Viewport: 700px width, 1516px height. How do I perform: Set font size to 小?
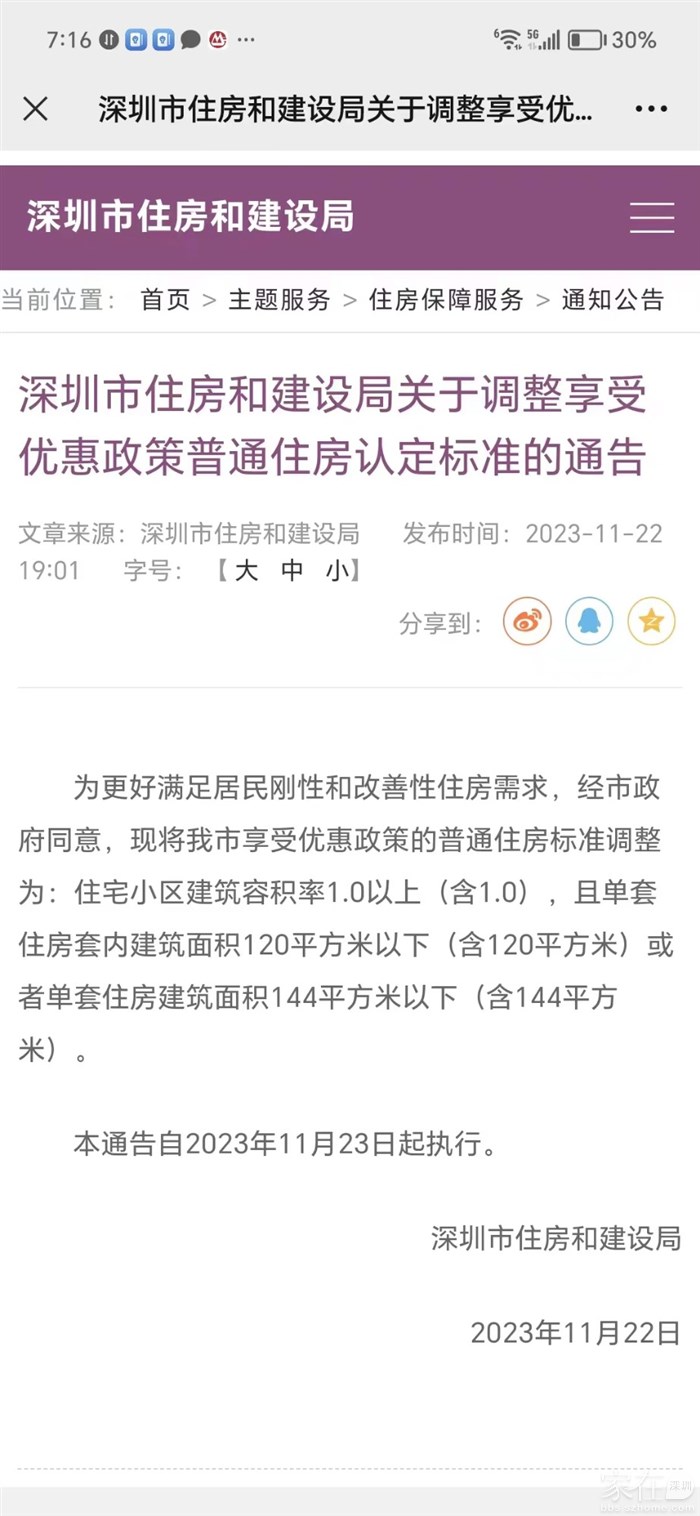click(x=337, y=571)
